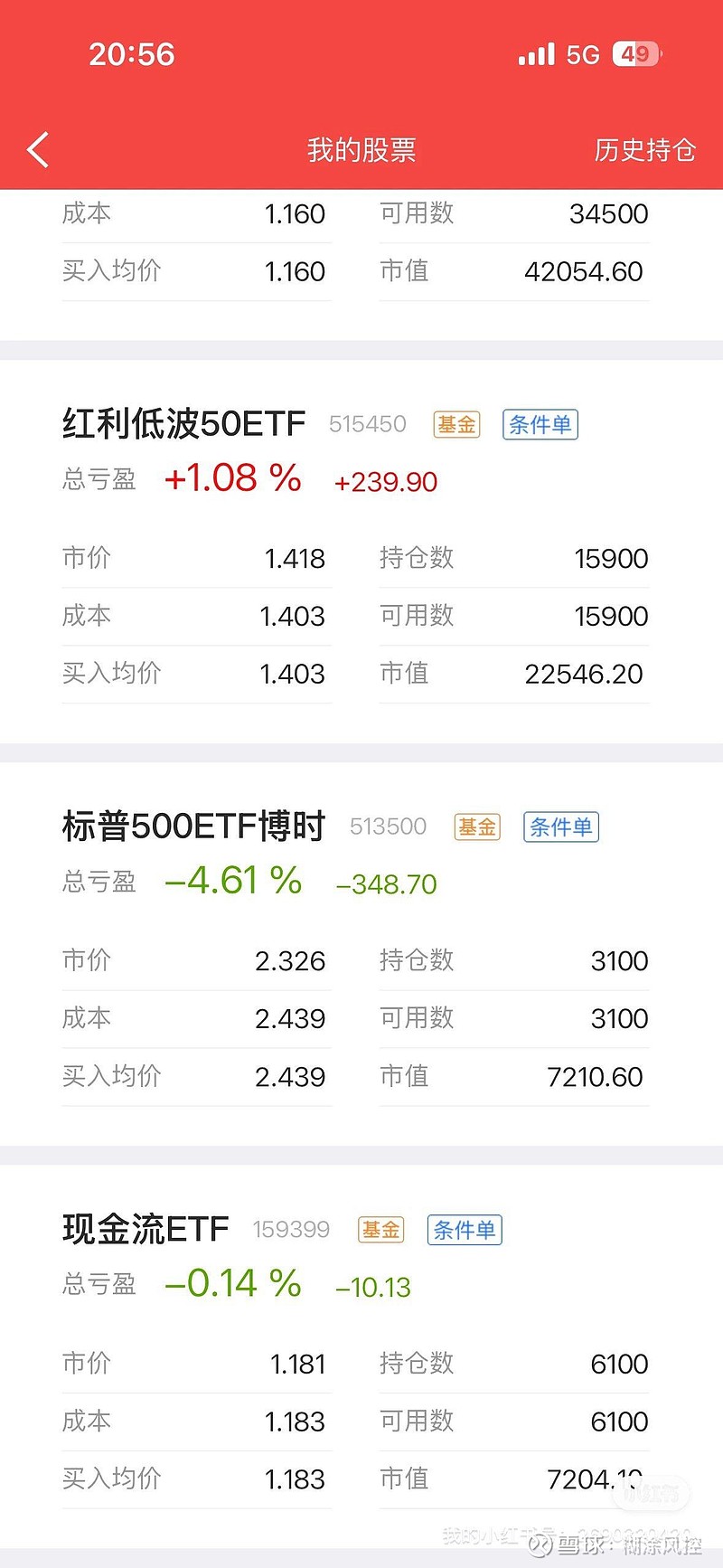Tap the 基金 badge next to 红利低波50ETF
Viewport: 723px width, 1568px height.
click(455, 424)
